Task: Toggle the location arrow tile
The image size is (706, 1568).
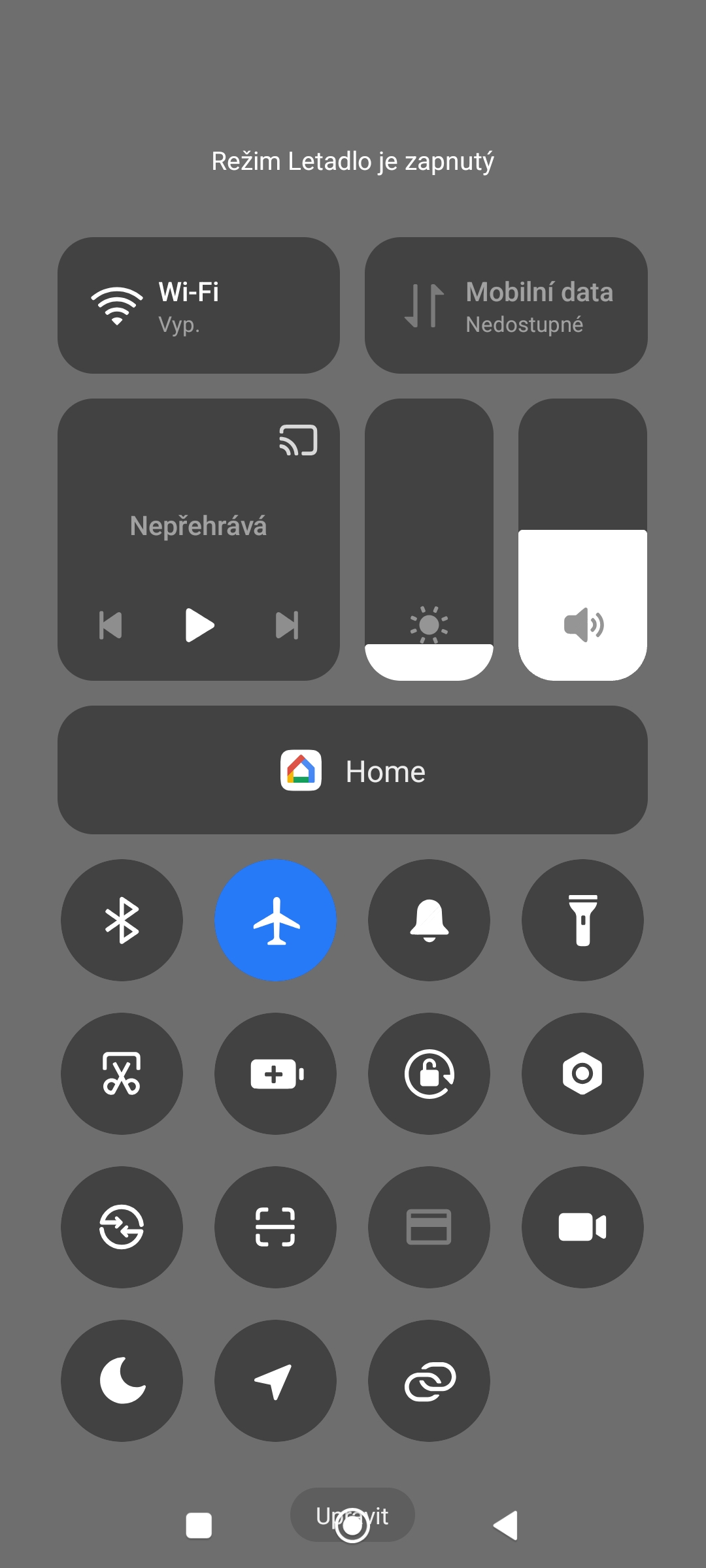Action: (x=275, y=1380)
